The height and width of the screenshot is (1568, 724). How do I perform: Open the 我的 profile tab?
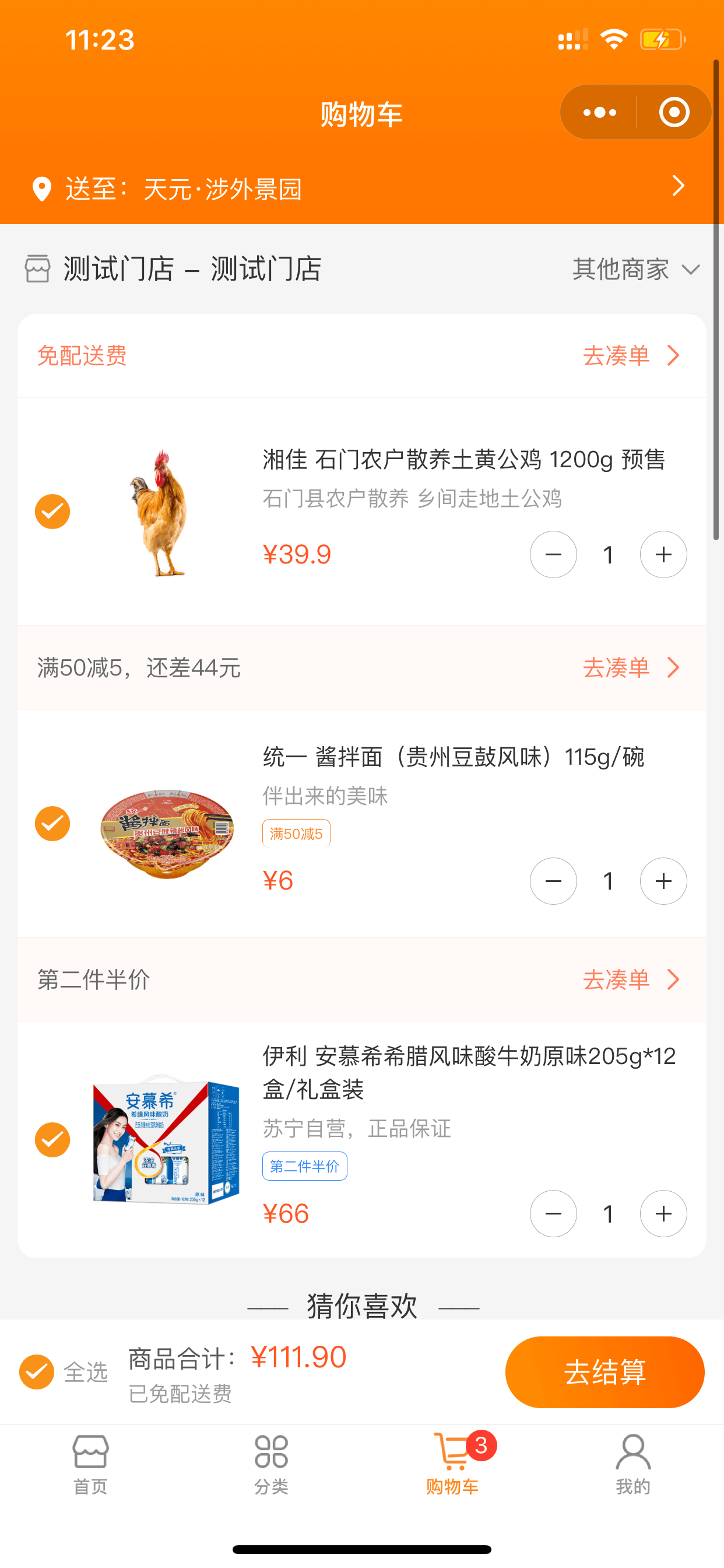pos(632,1464)
